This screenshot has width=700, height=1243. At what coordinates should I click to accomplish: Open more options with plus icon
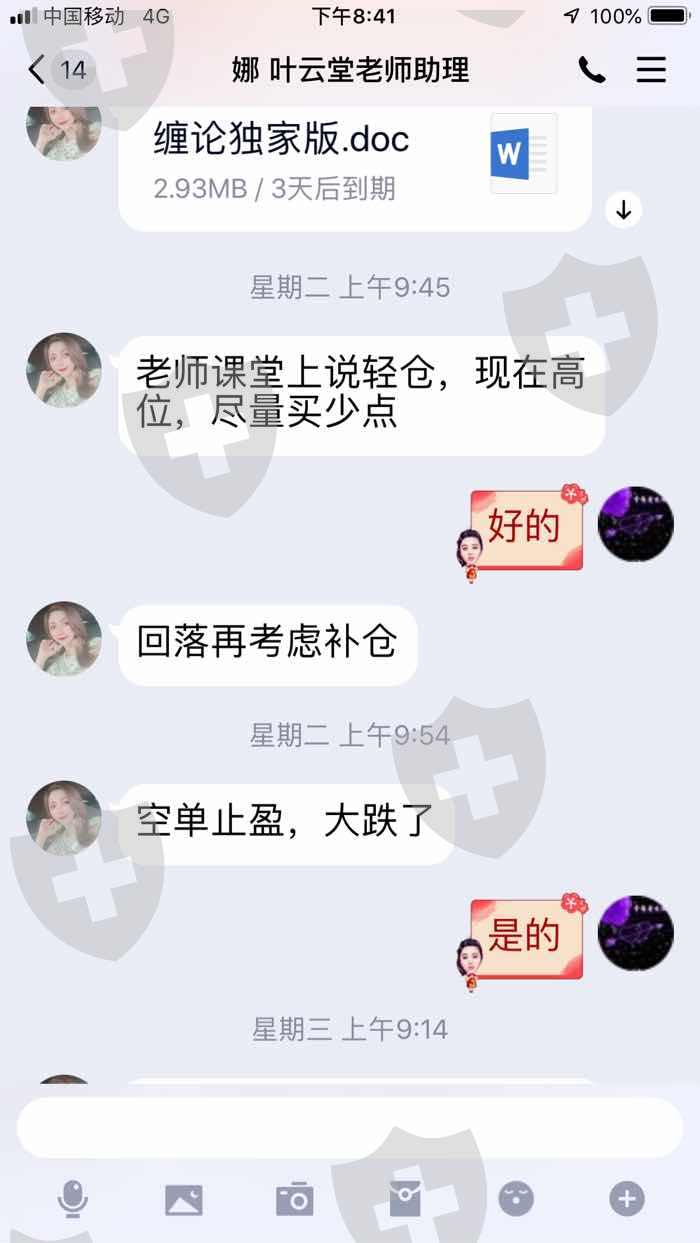pyautogui.click(x=627, y=1199)
